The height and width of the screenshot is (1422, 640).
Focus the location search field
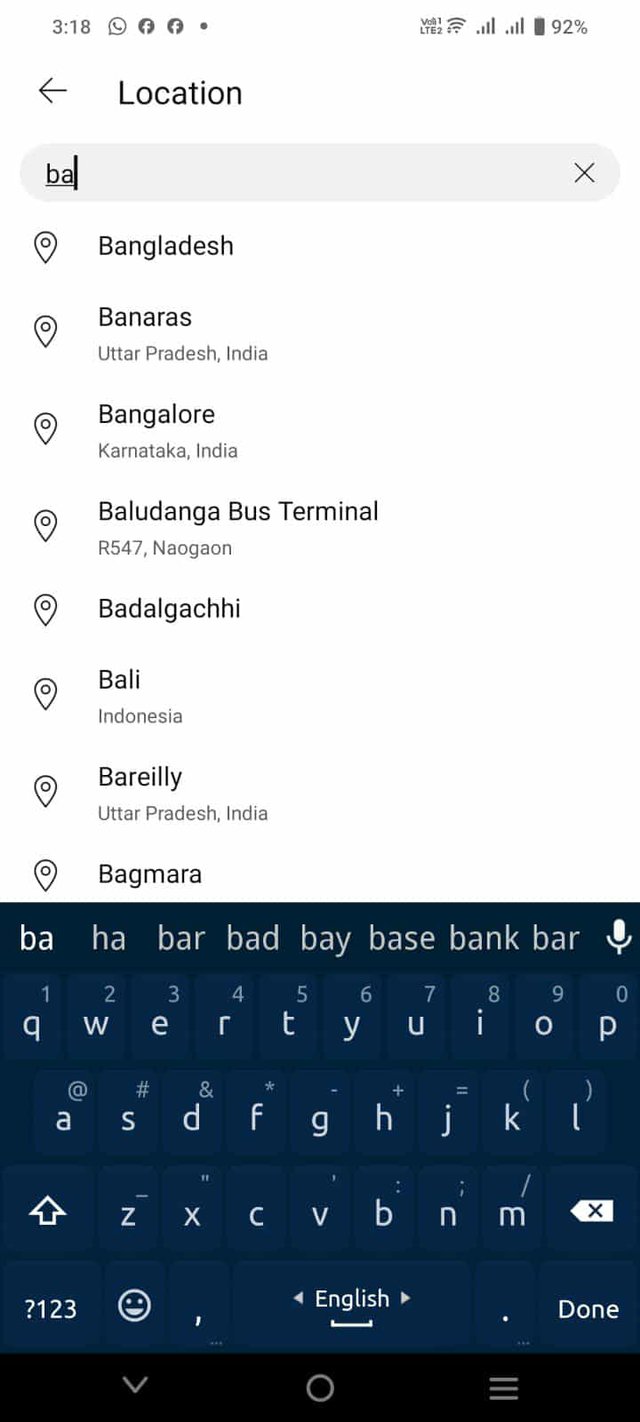pos(300,173)
